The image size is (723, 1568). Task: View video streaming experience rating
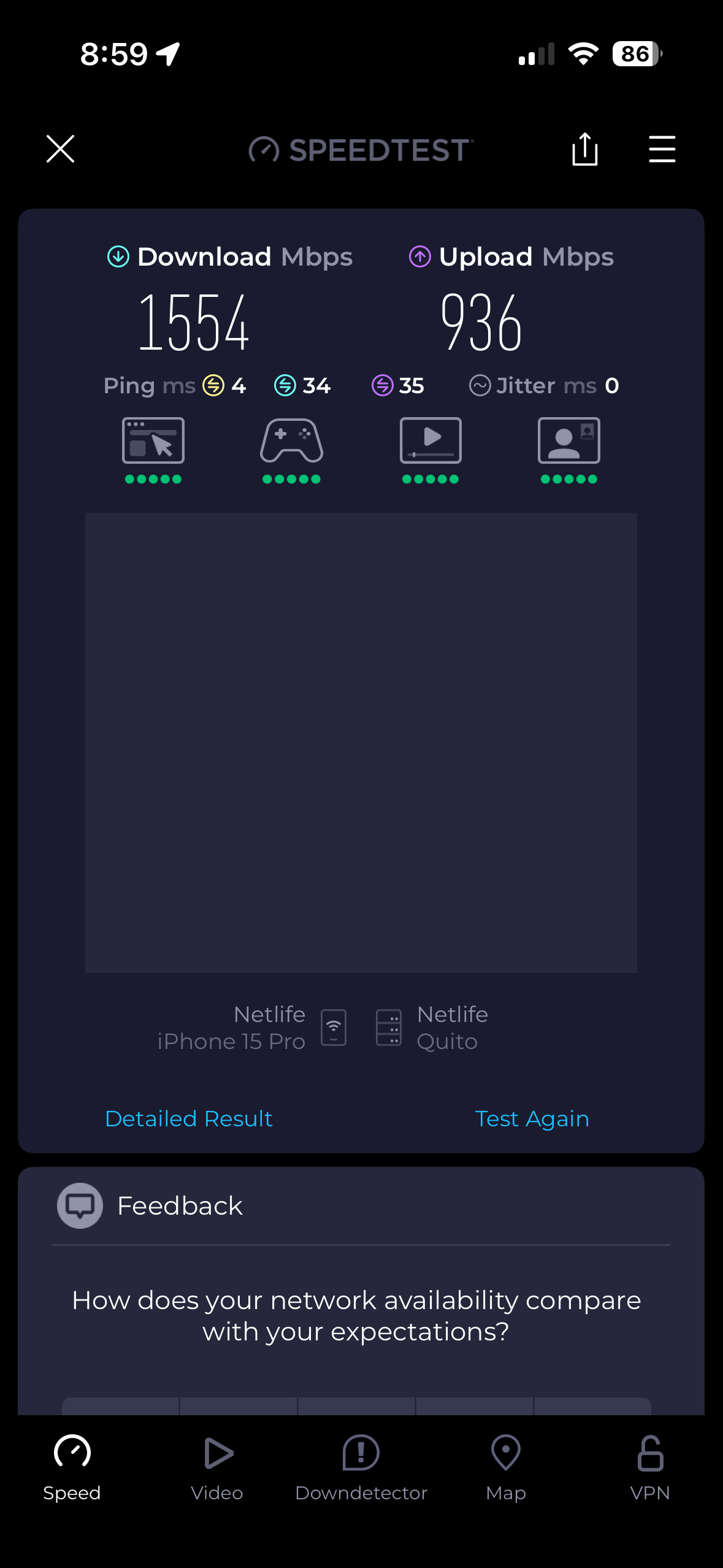click(430, 448)
